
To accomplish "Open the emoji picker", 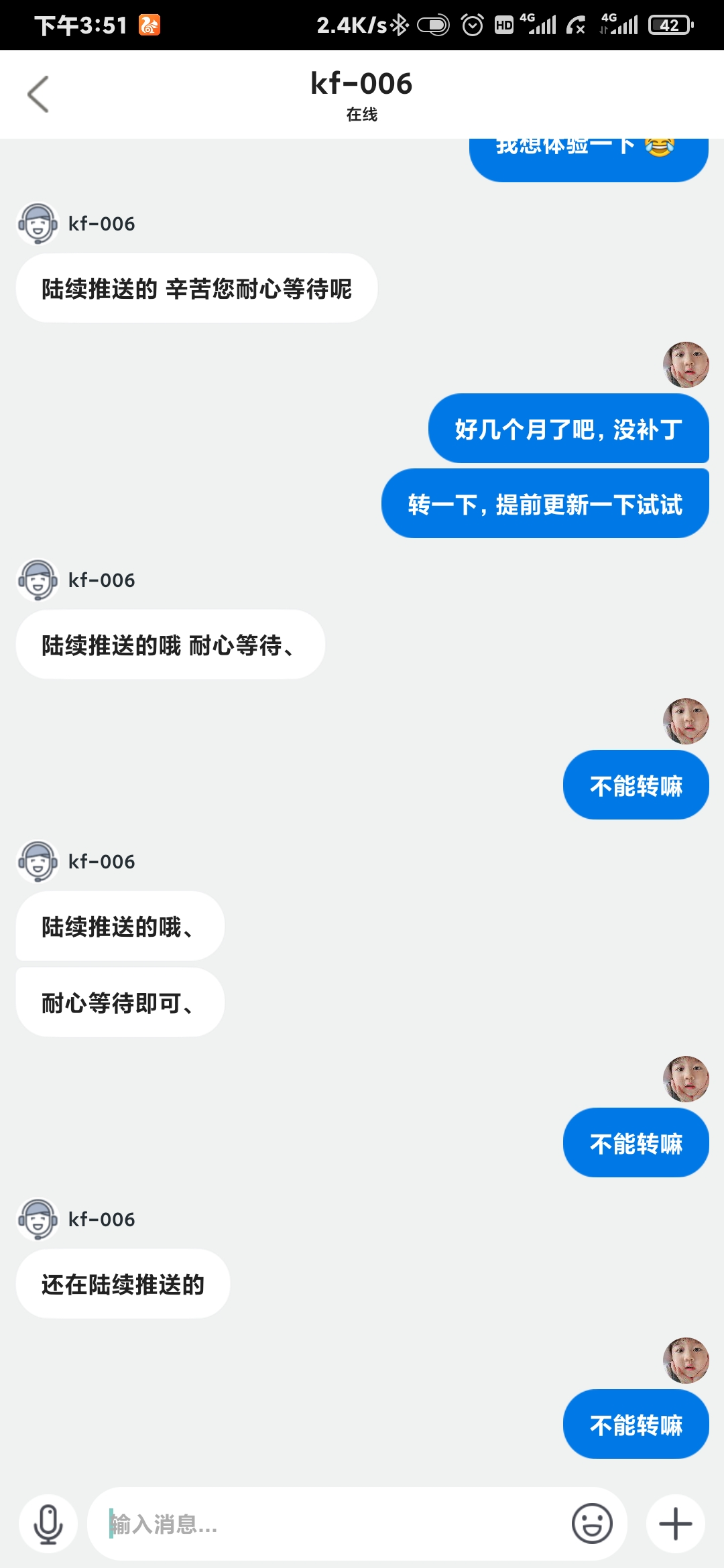I will tap(592, 1524).
